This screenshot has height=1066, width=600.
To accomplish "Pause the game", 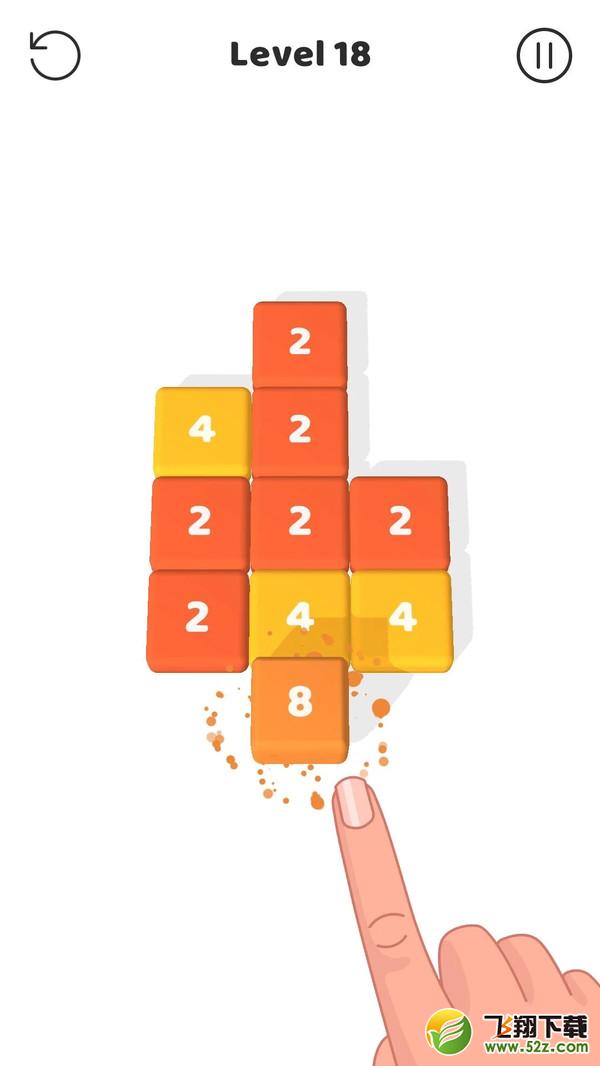I will click(x=544, y=55).
